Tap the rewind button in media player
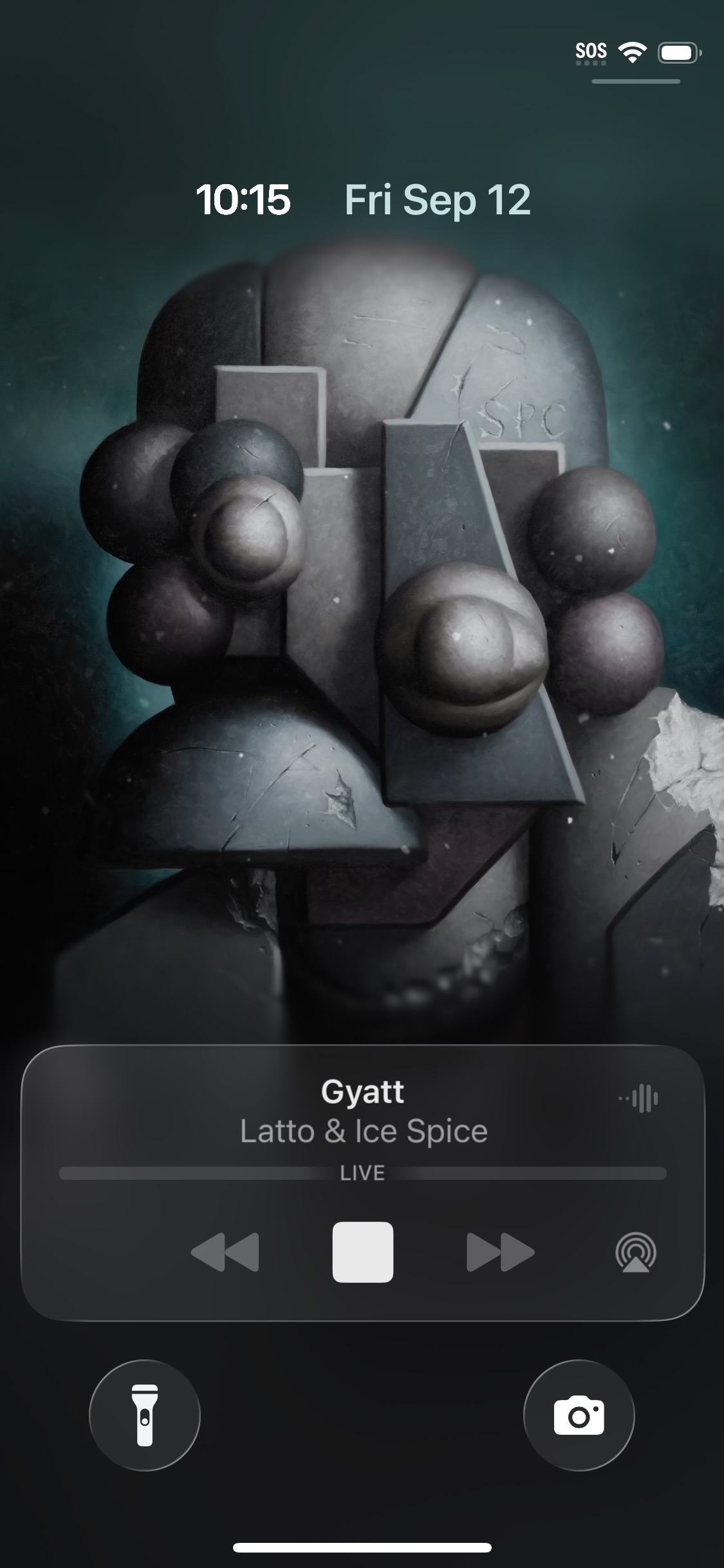Screen dimensions: 724x1568 point(225,1252)
